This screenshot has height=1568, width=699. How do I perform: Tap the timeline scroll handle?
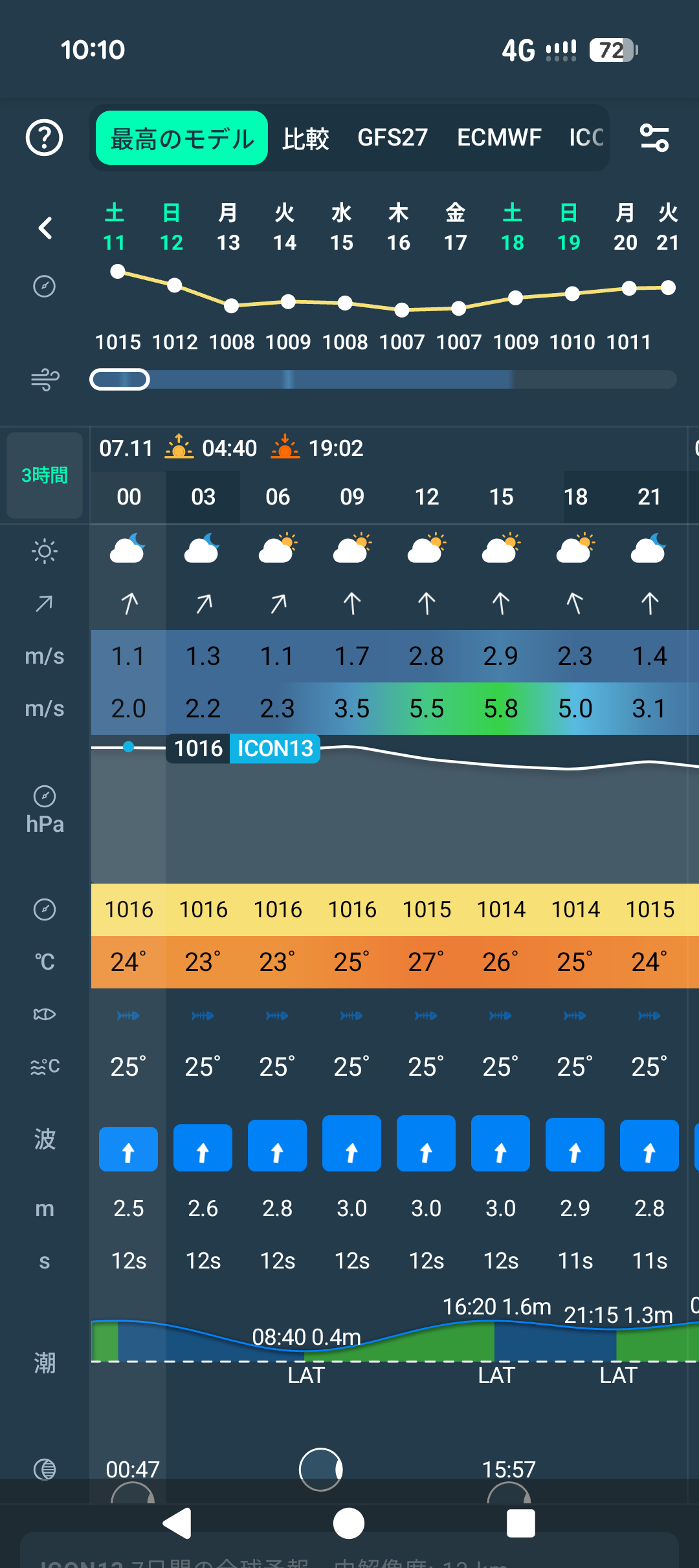[120, 380]
